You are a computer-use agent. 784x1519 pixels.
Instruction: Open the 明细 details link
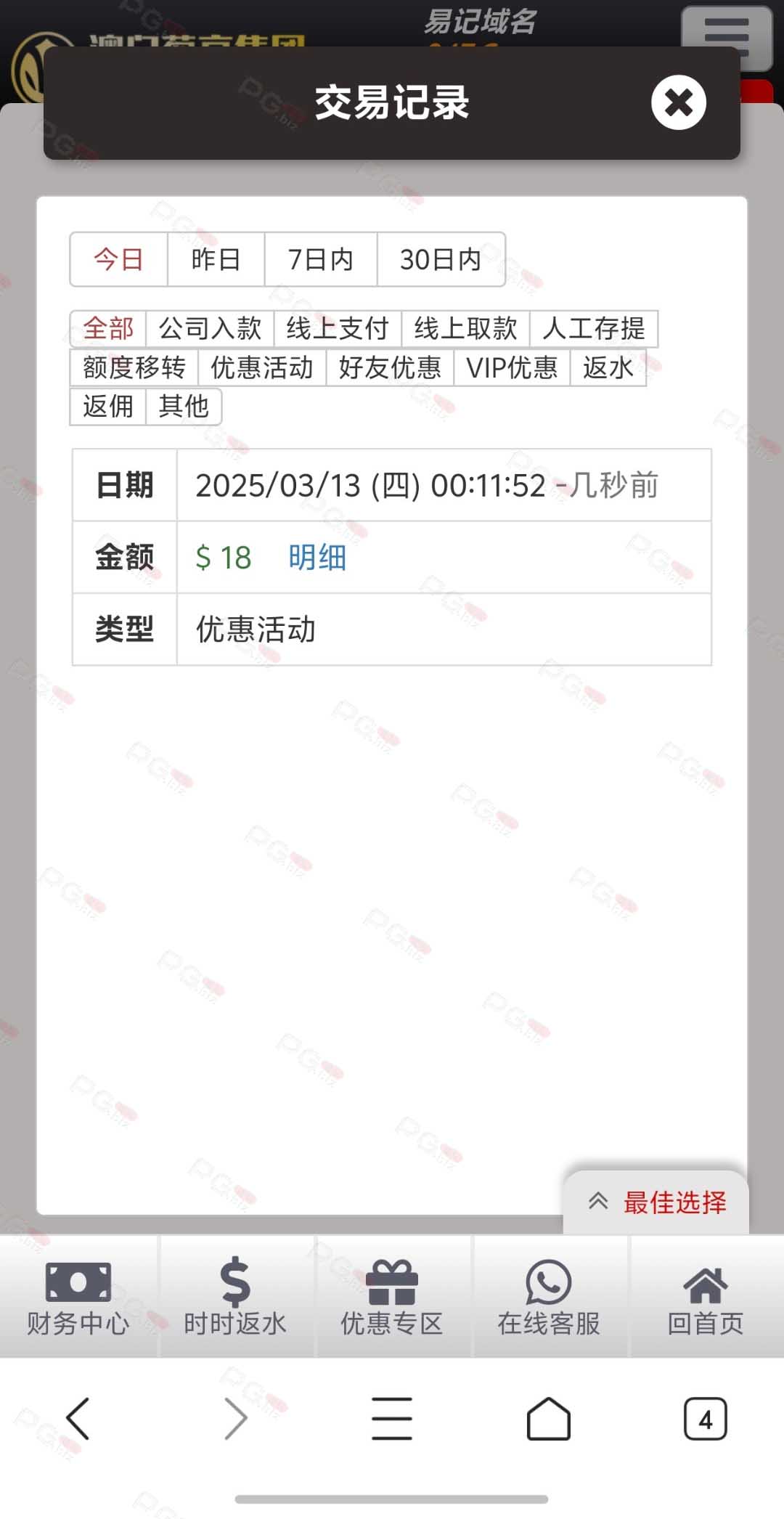pos(317,558)
